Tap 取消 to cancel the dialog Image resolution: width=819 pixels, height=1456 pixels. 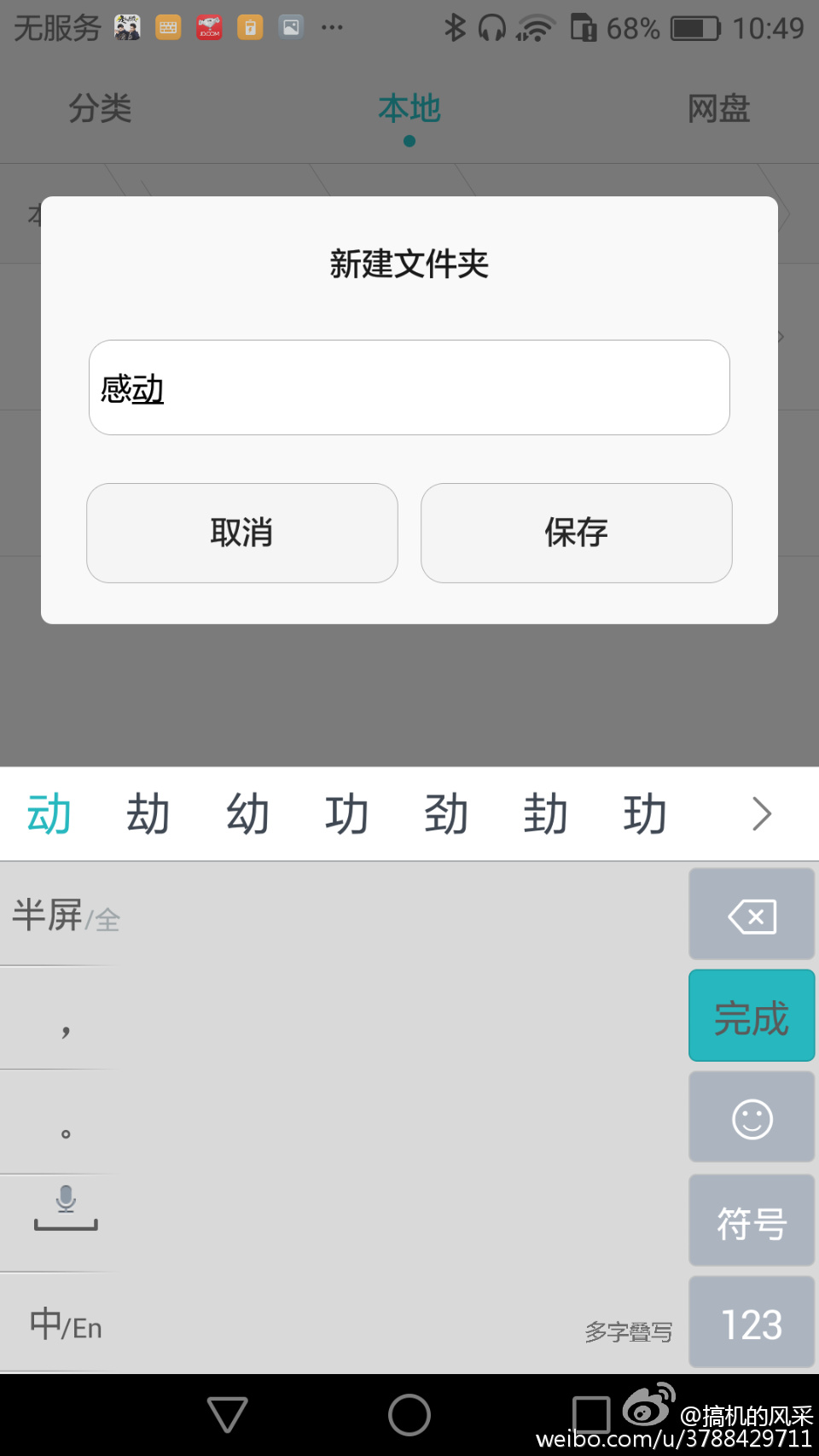click(241, 533)
